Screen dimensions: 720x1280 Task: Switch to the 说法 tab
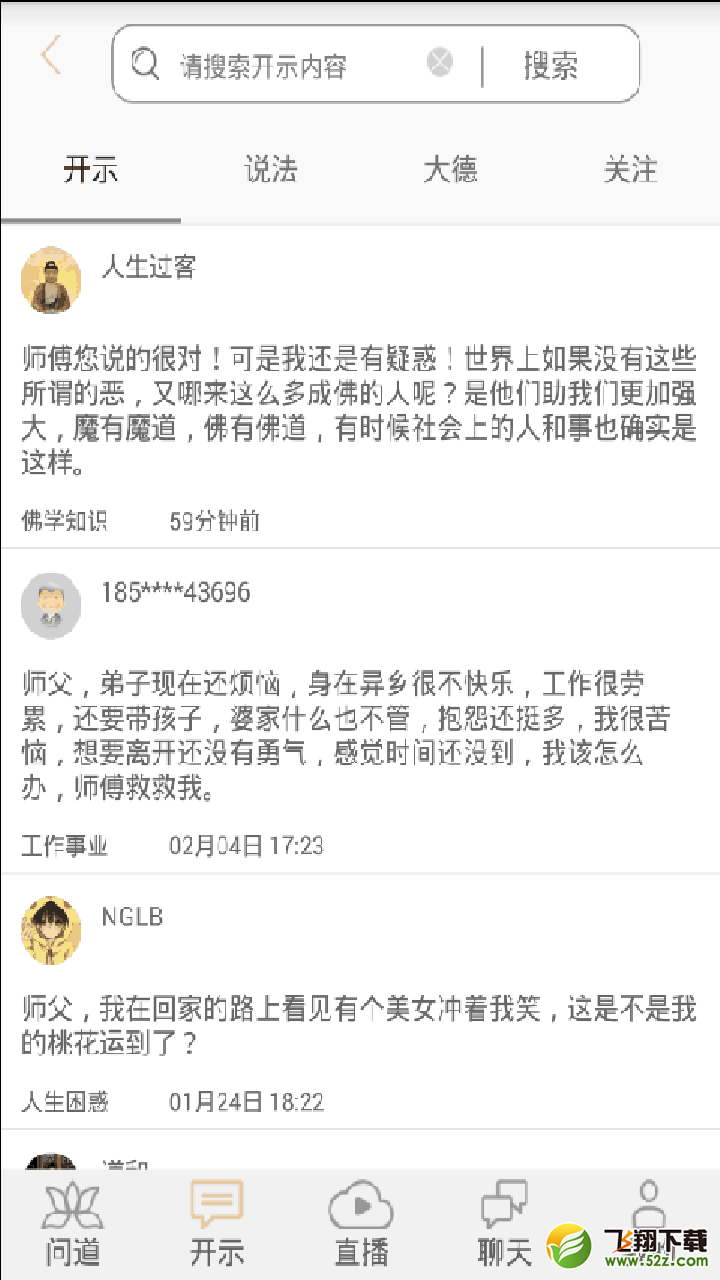[x=271, y=169]
